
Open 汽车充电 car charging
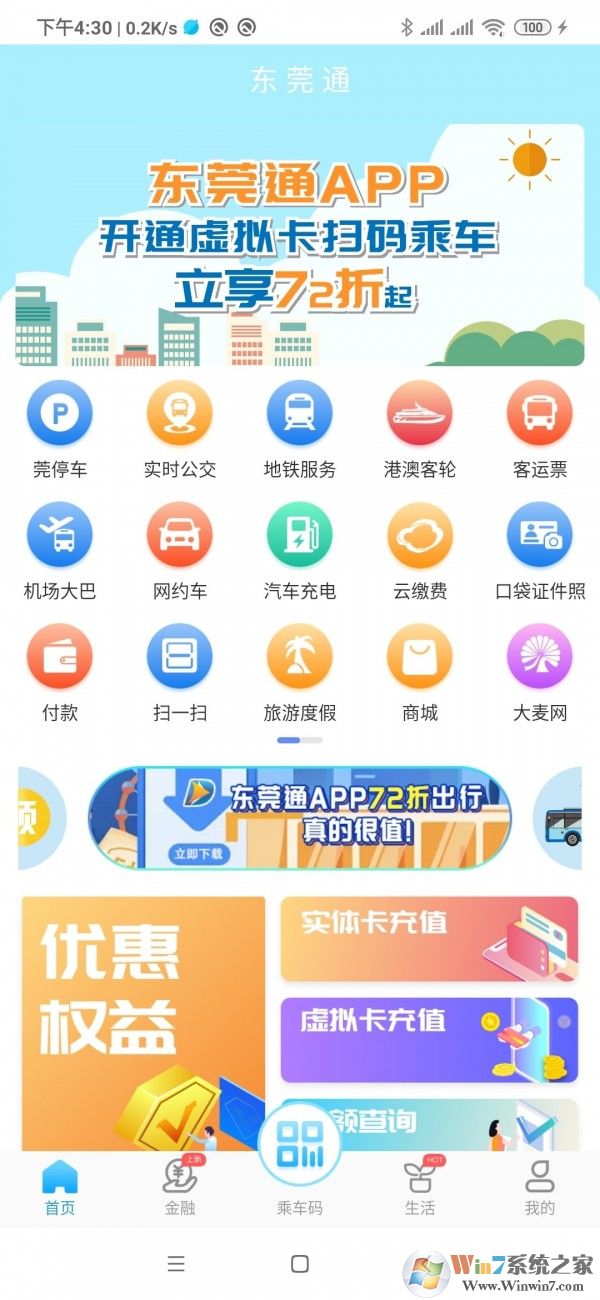coord(300,536)
